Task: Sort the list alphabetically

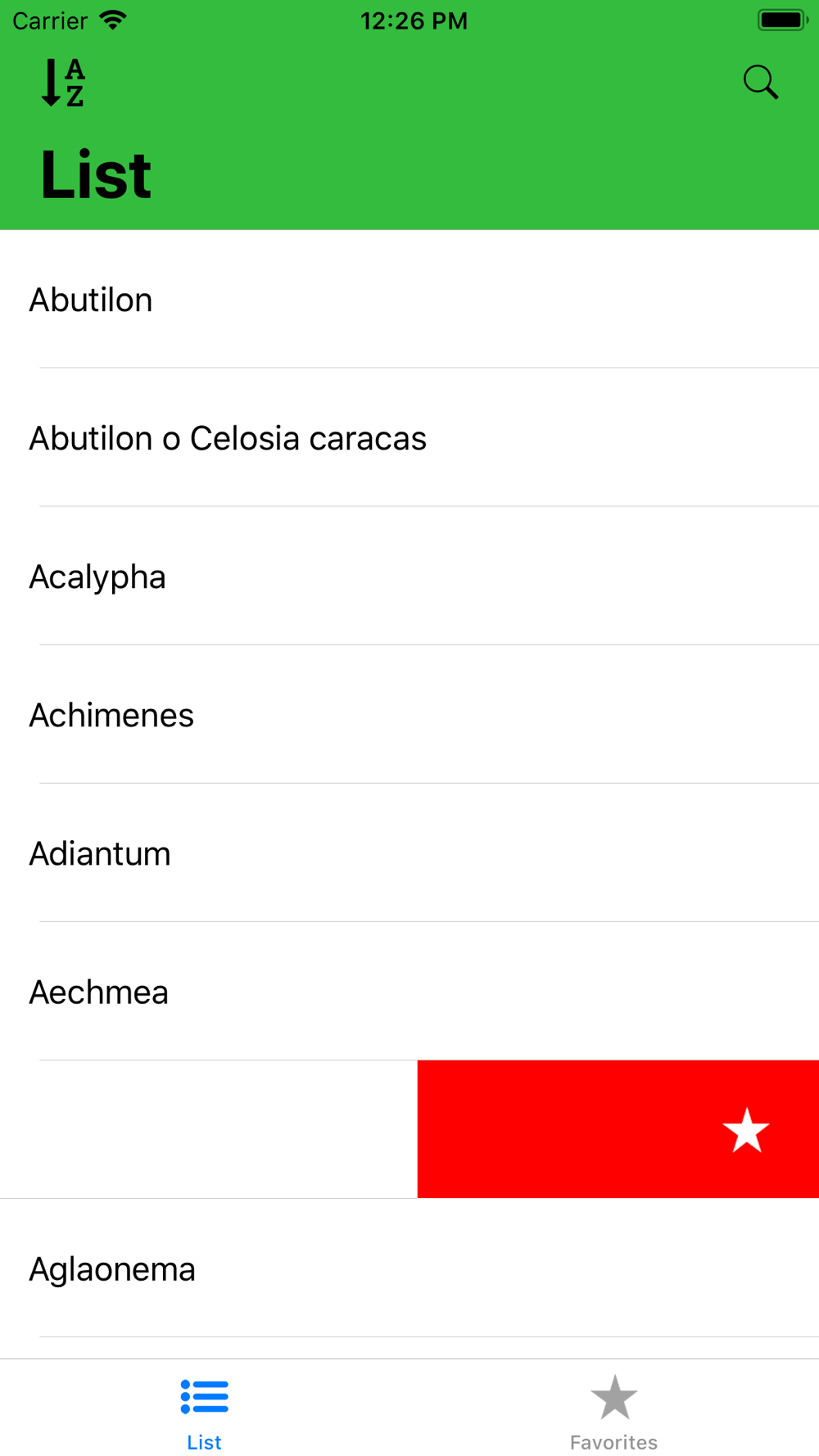Action: coord(63,83)
